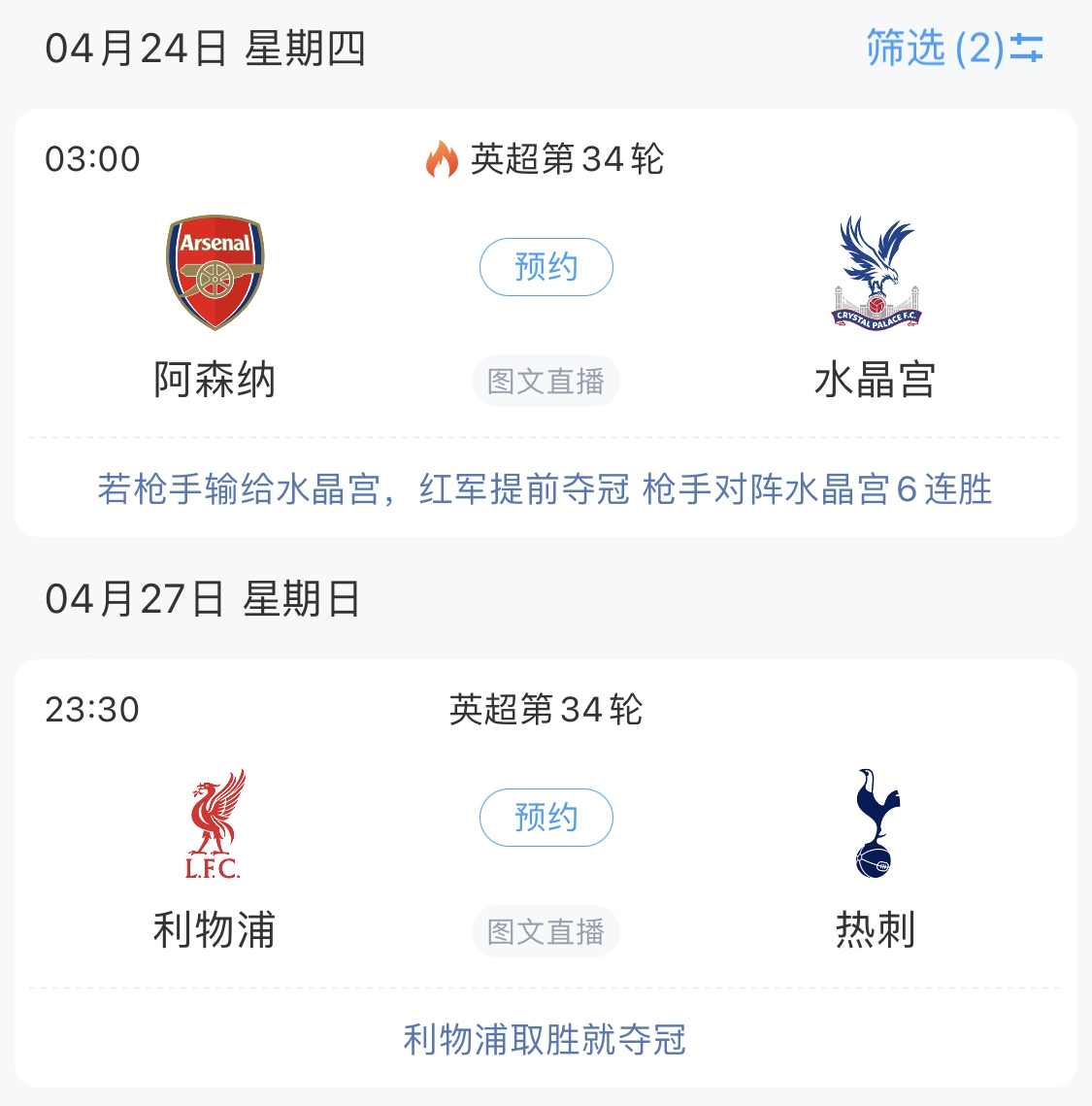
Task: Reserve the 利物浦 vs 热刺 match with 预约
Action: click(x=546, y=818)
